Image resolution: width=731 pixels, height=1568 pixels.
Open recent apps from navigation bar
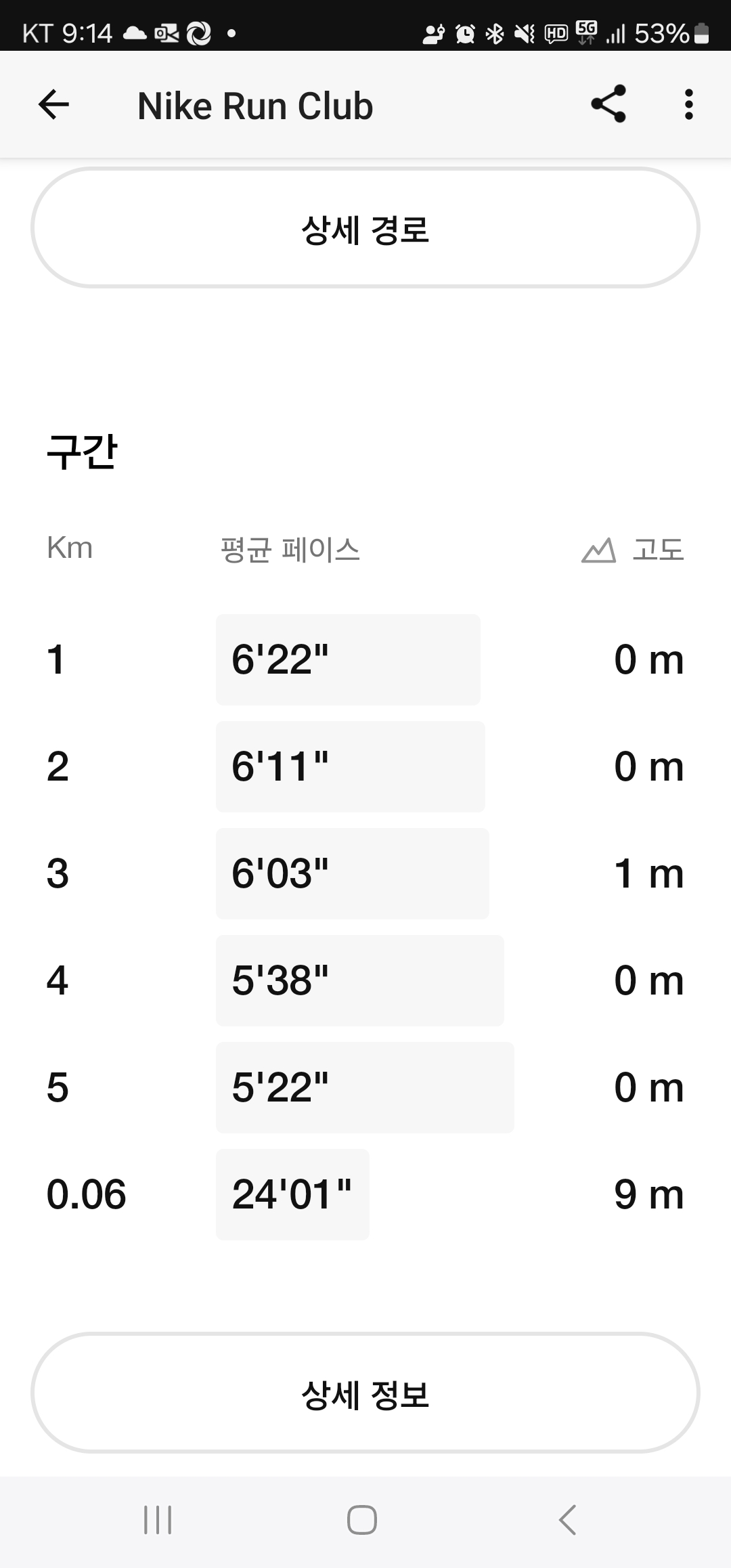tap(158, 1520)
